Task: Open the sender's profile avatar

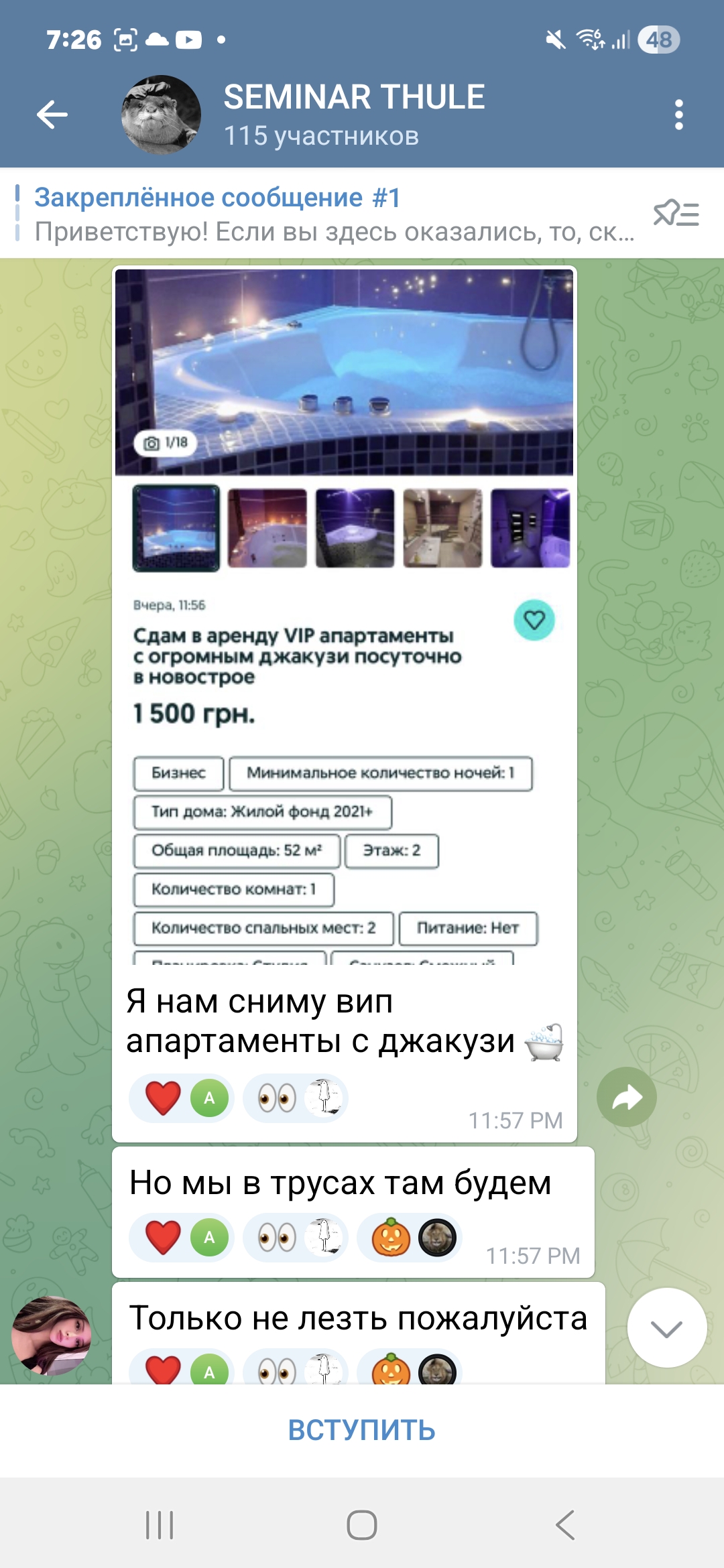Action: [x=51, y=1335]
